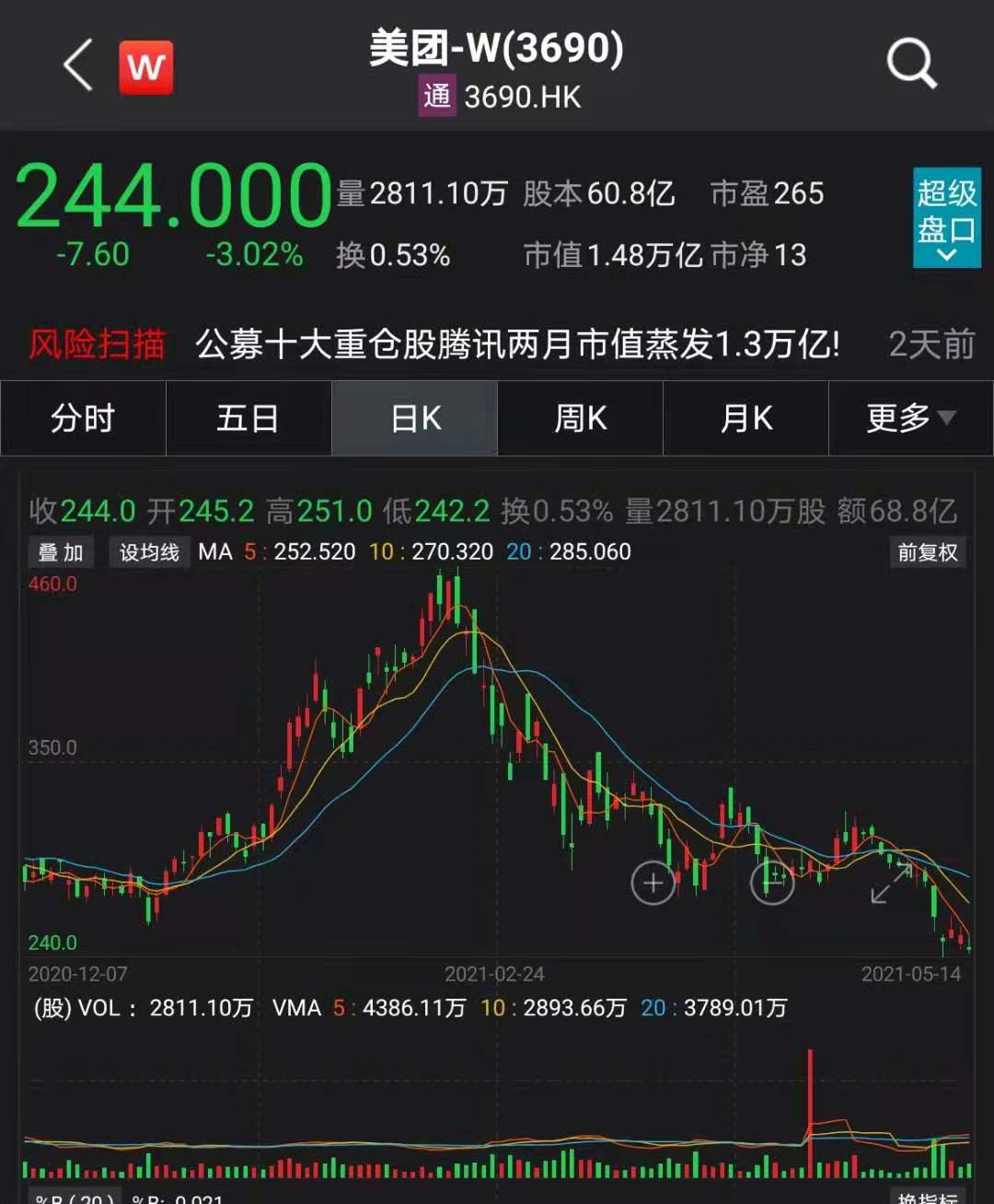Tap the zoom-out minus circle on the chart
The width and height of the screenshot is (994, 1204).
[772, 883]
